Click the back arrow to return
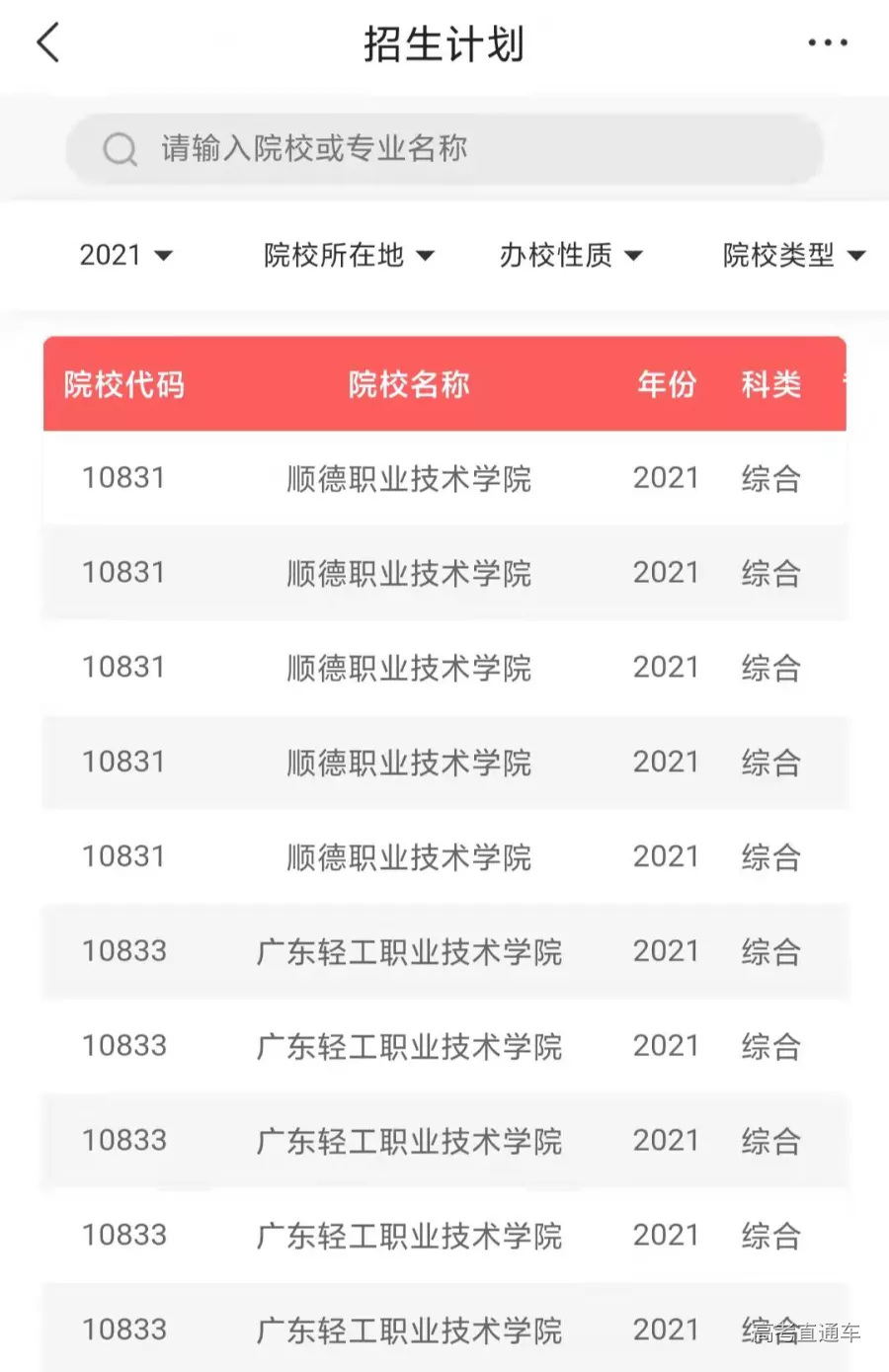This screenshot has width=889, height=1372. coord(47,42)
